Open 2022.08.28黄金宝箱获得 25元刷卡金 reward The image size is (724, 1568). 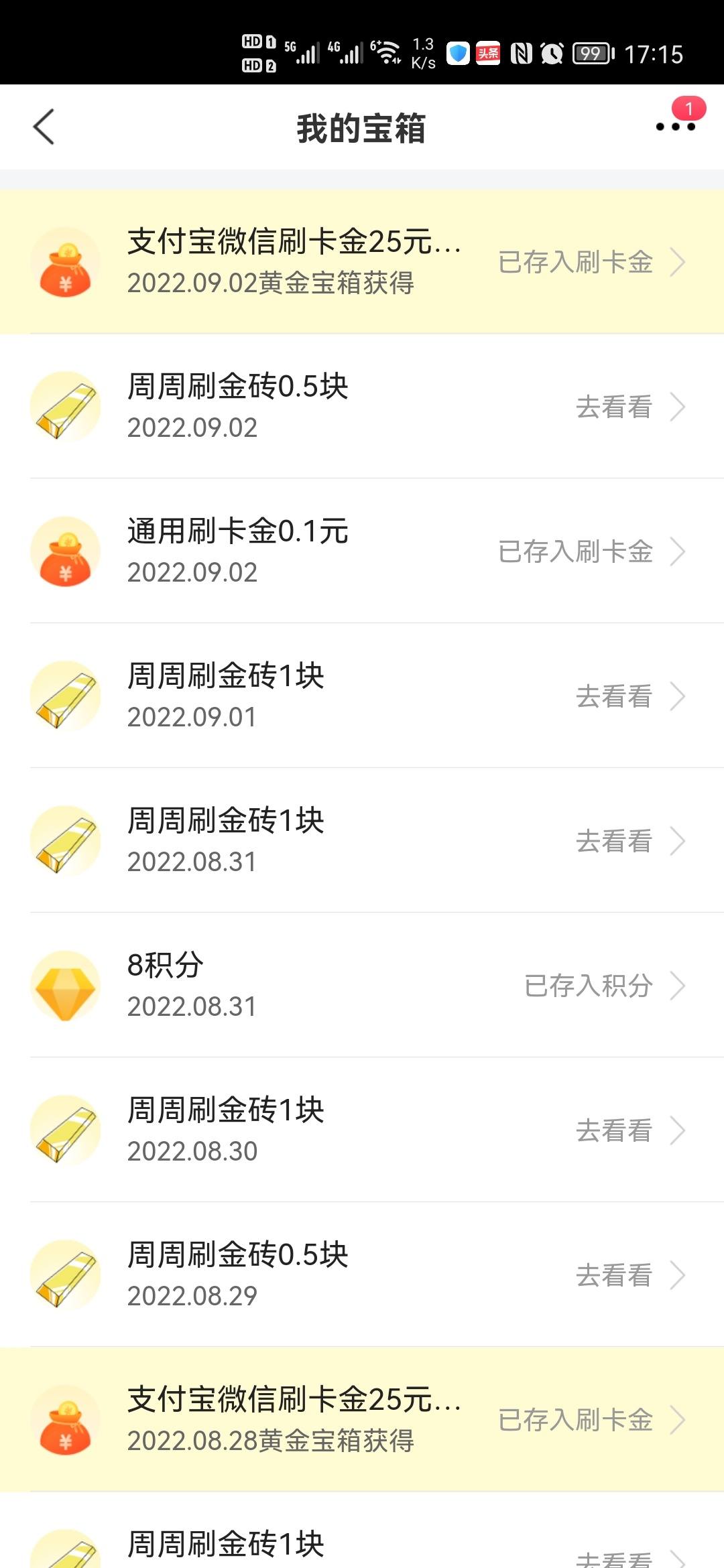[362, 1419]
